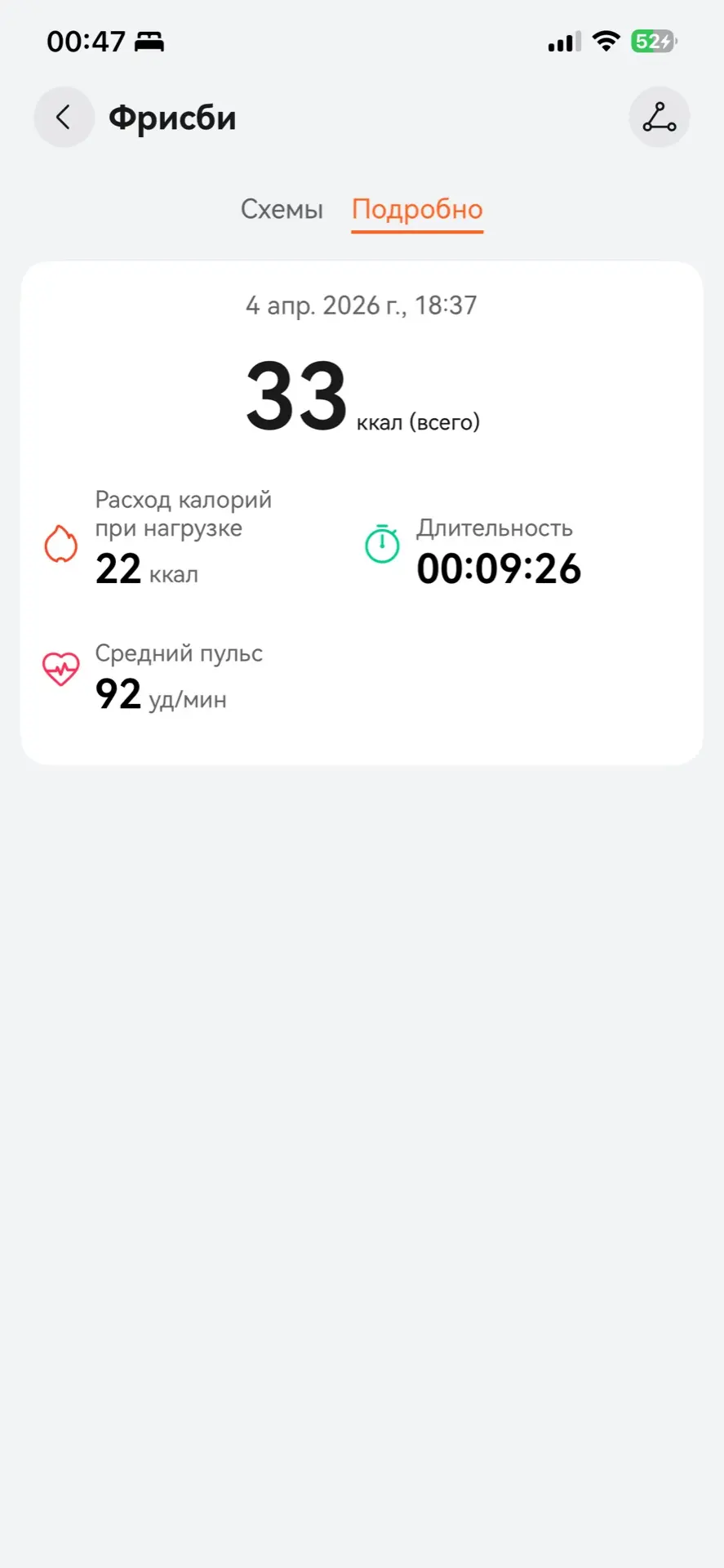Open the route share icon
Viewport: 724px width, 1568px height.
pos(659,118)
